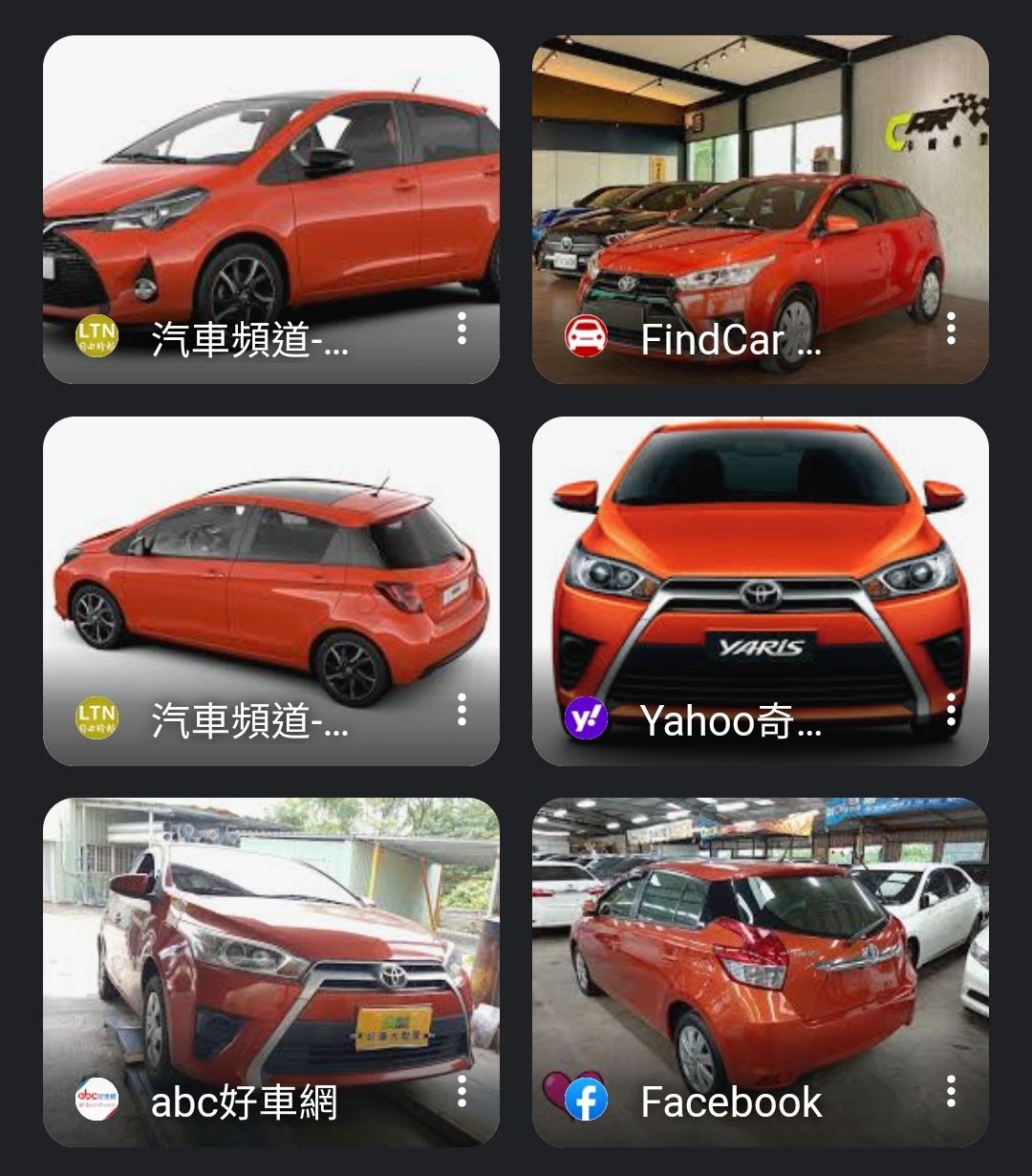Image resolution: width=1032 pixels, height=1176 pixels.
Task: Open overflow menu on the Facebook tile
Action: pyautogui.click(x=951, y=1091)
